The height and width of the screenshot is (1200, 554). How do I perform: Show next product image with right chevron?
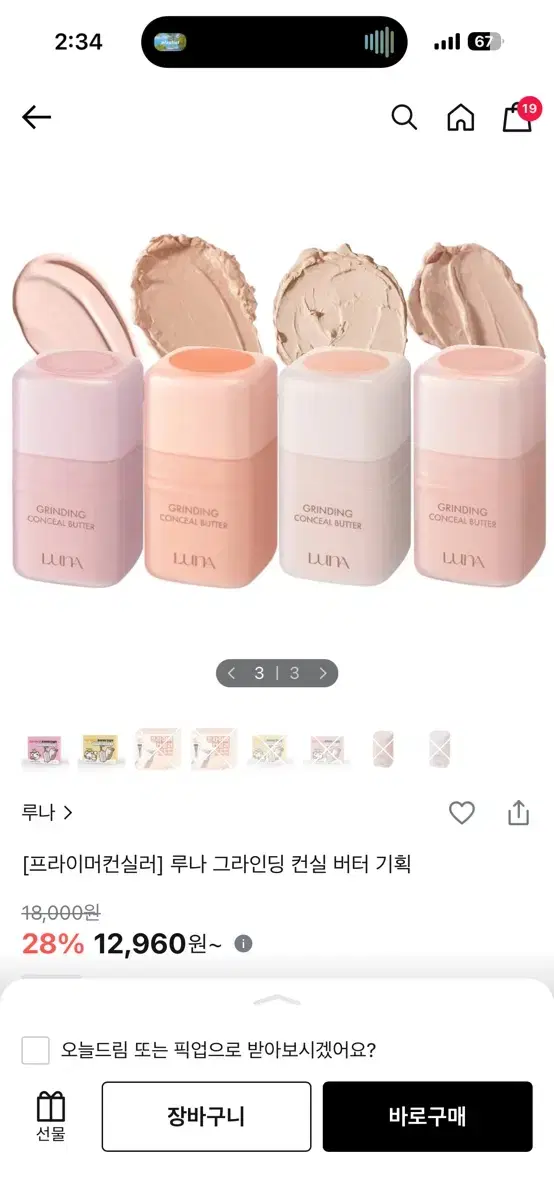pos(322,673)
